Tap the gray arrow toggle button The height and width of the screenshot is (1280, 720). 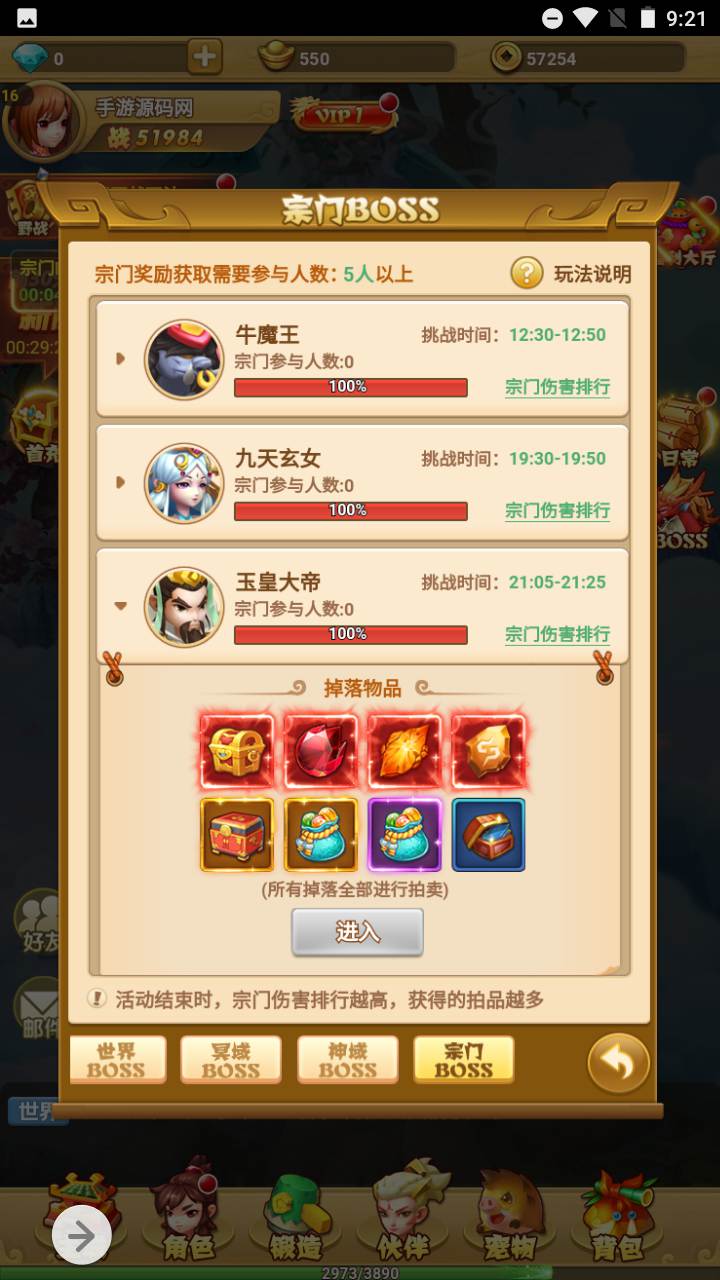81,1237
